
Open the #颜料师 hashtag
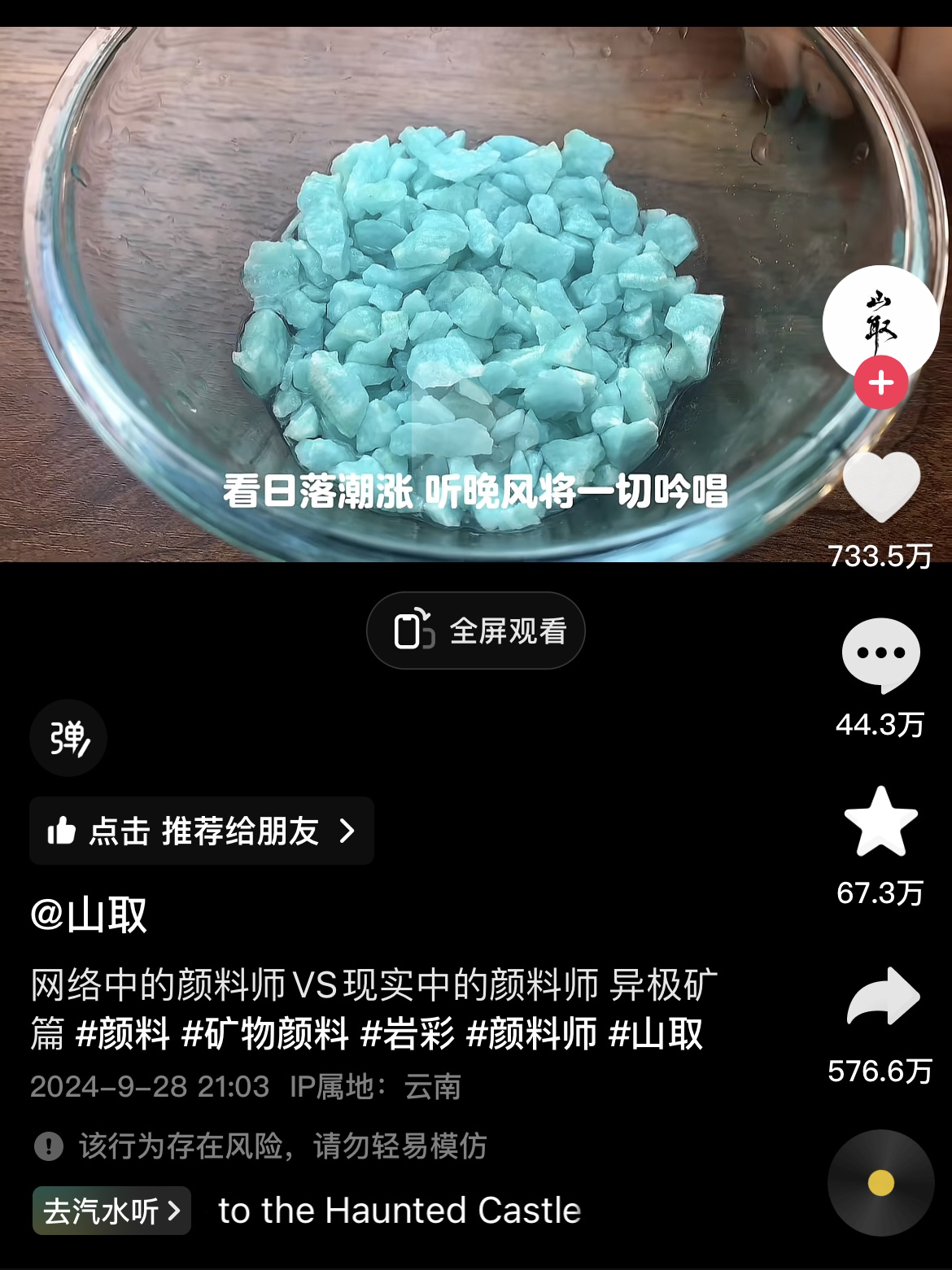click(531, 1035)
